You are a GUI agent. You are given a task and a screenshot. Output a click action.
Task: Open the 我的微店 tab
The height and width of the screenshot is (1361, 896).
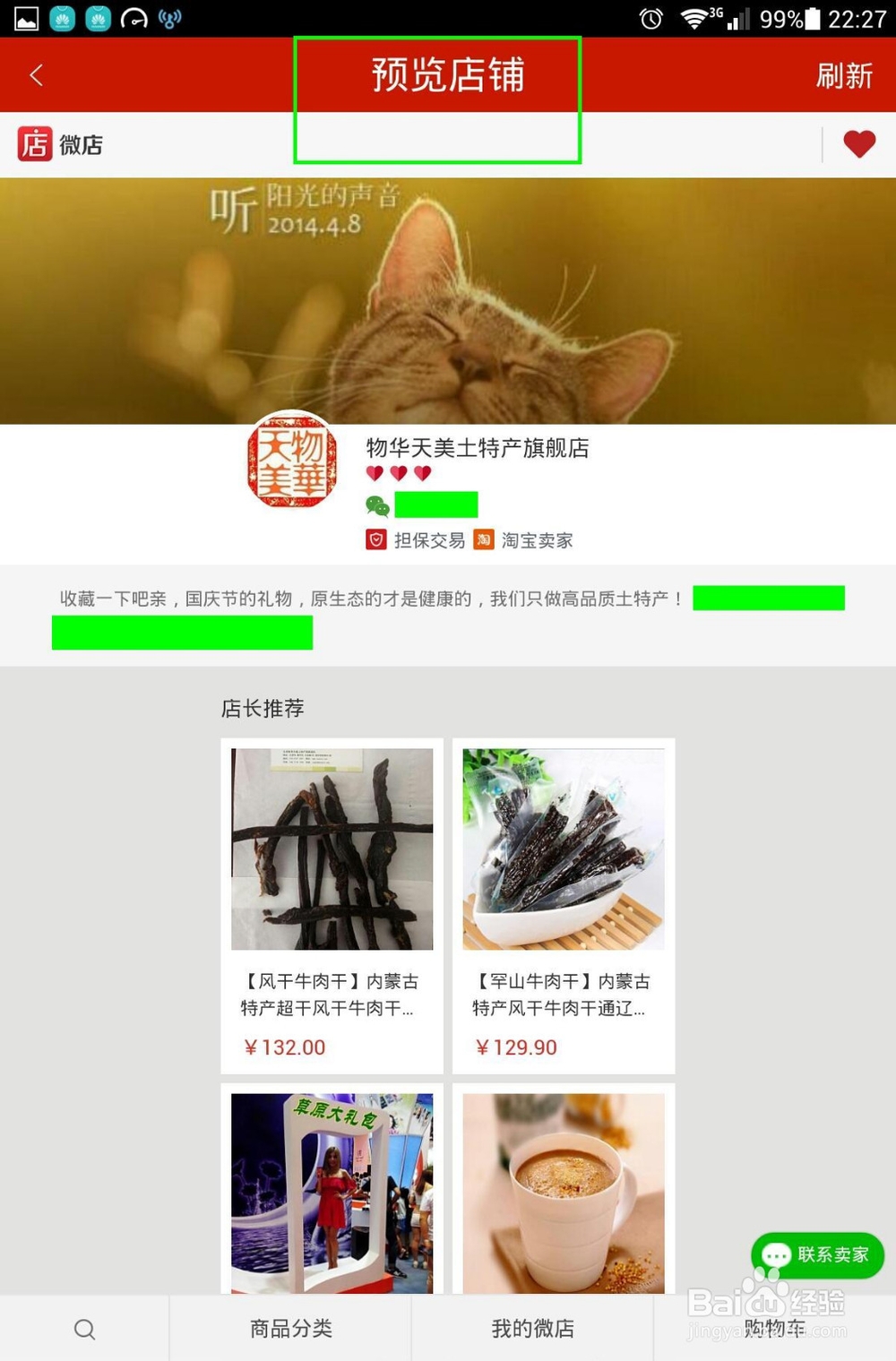point(531,1329)
